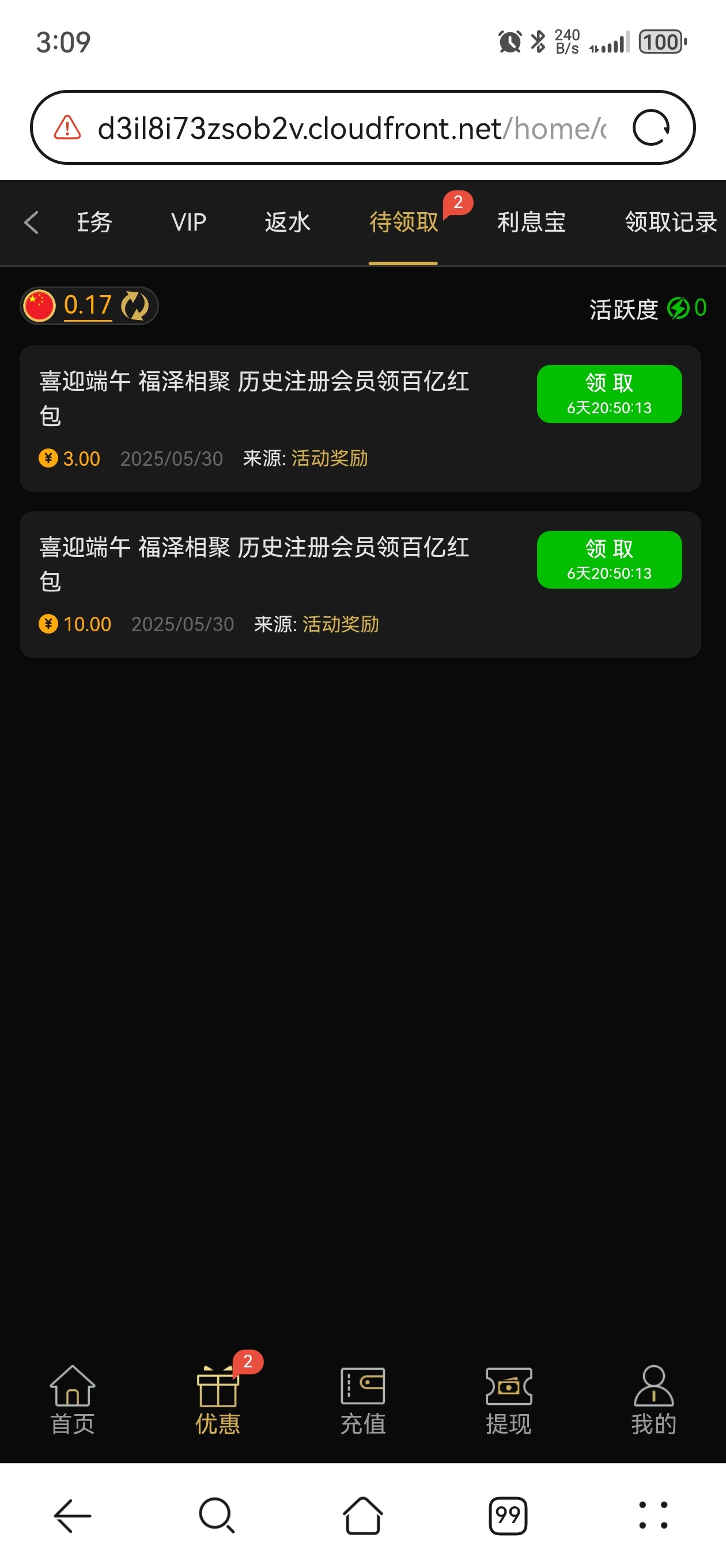Open the 优惠 bottom tab
The width and height of the screenshot is (726, 1568).
pyautogui.click(x=217, y=1400)
